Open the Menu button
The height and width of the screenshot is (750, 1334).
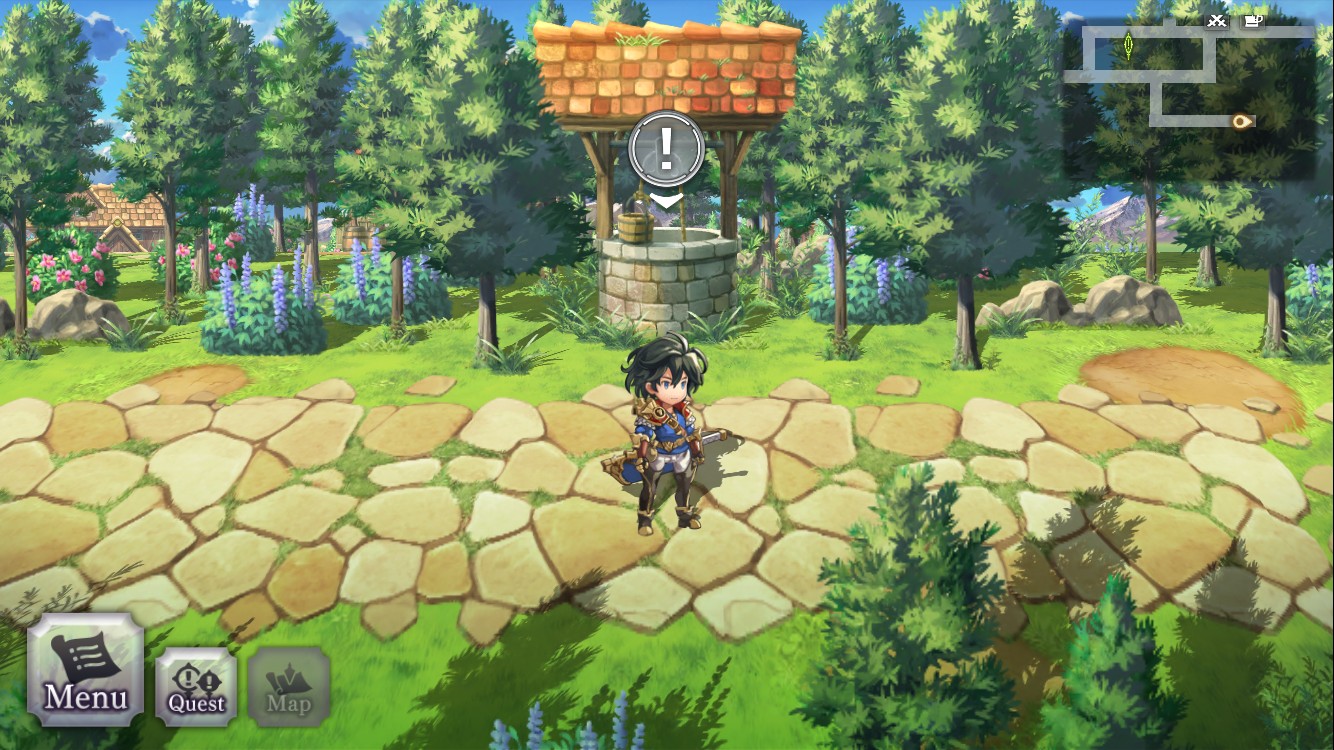coord(84,669)
